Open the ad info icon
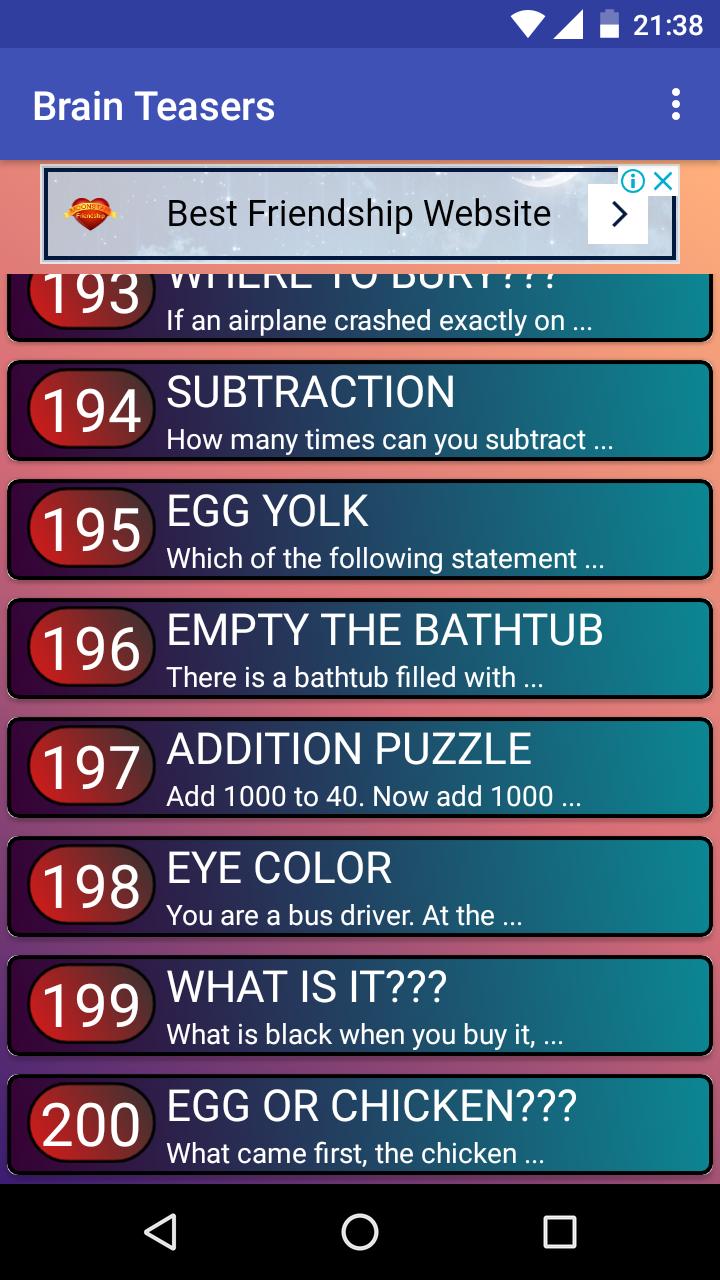The image size is (720, 1280). (x=632, y=181)
